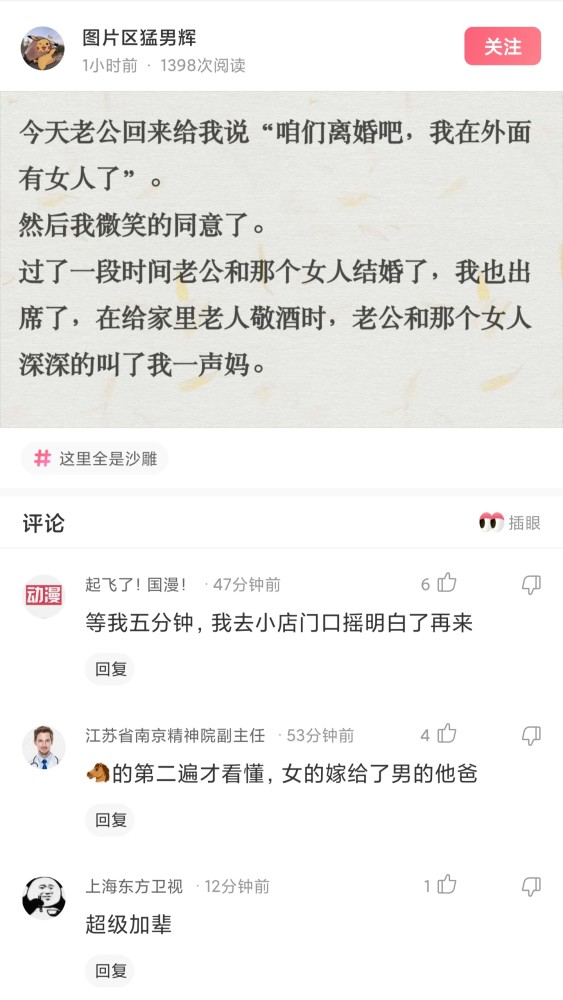Open the post's text image
Screen dimensions: 563x1000
281,259
